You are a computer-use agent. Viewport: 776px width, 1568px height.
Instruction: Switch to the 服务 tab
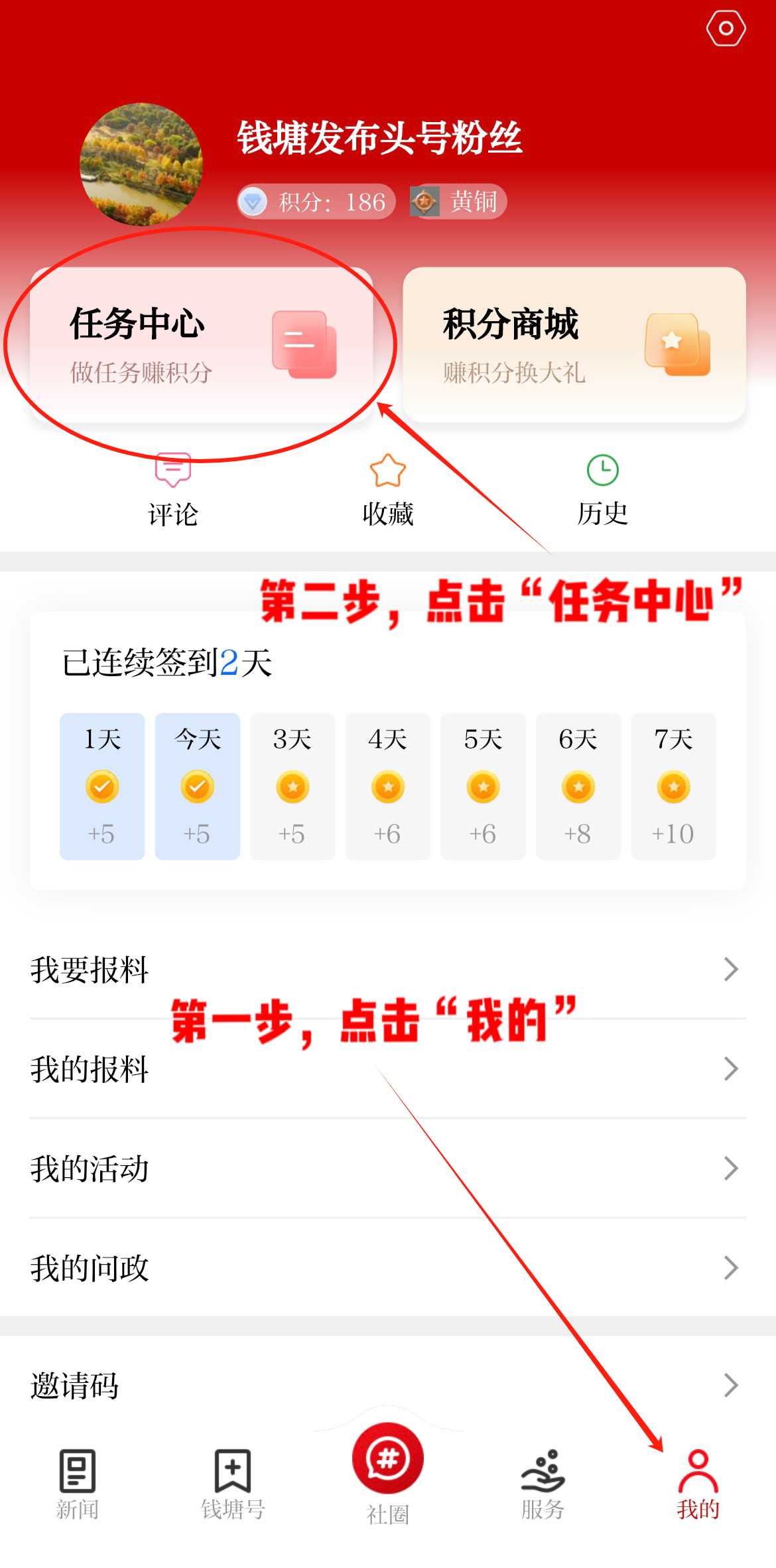click(543, 1484)
